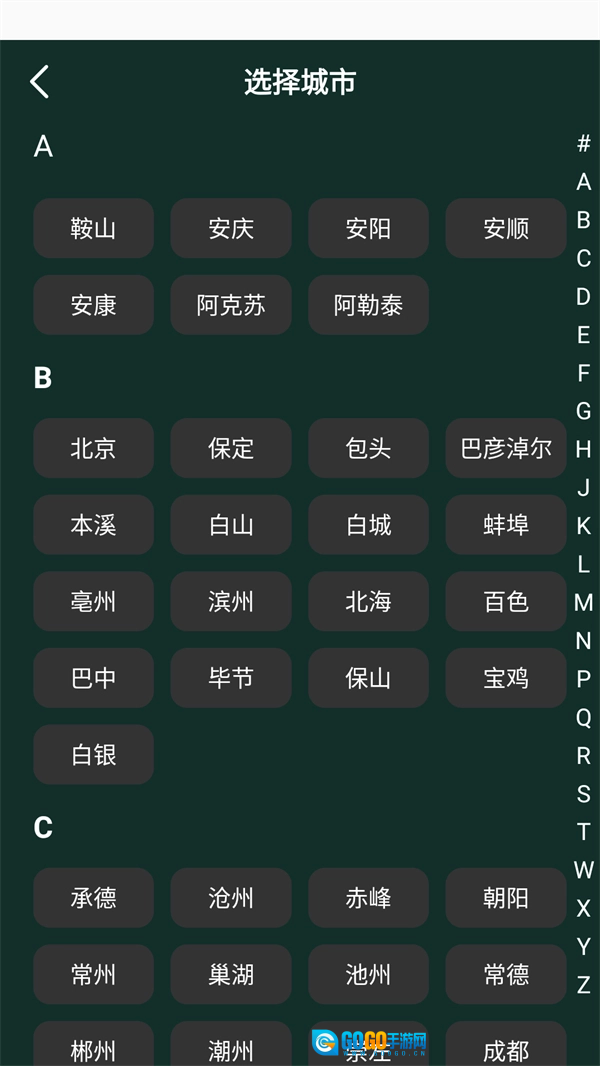Pick 巢湖 as the city
This screenshot has height=1066, width=600.
[x=231, y=974]
